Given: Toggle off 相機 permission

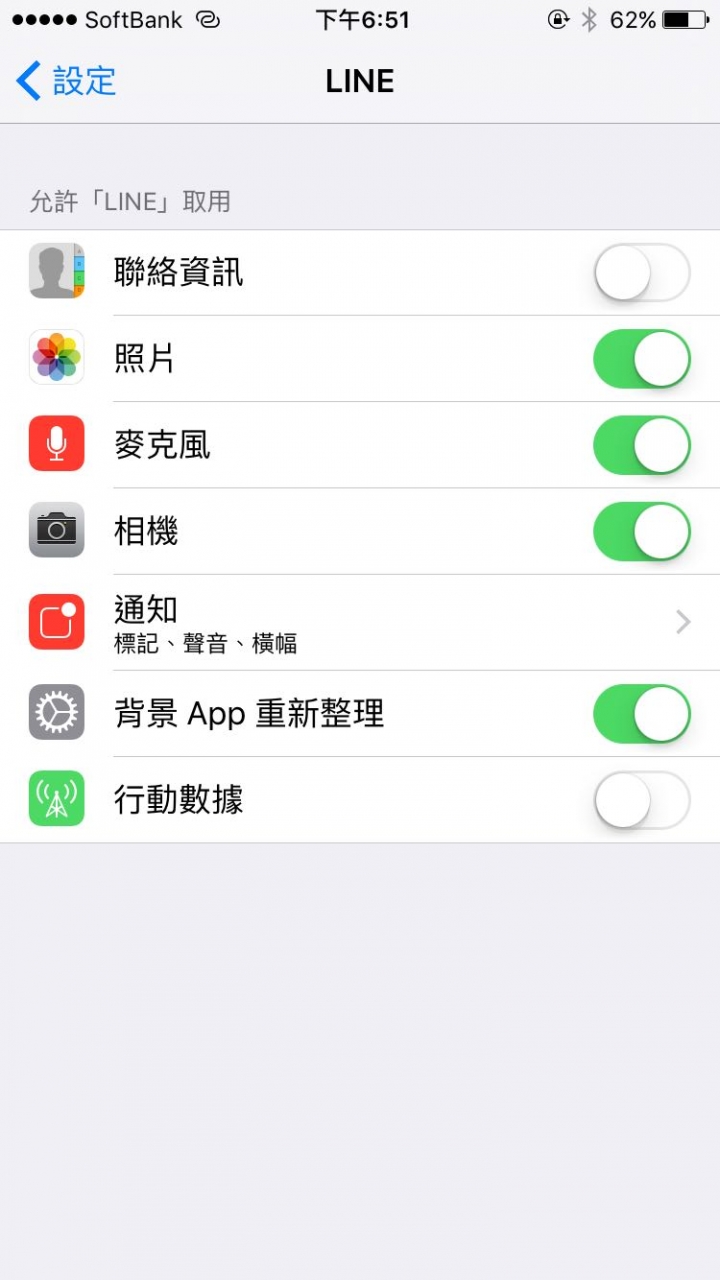Looking at the screenshot, I should click(x=642, y=531).
